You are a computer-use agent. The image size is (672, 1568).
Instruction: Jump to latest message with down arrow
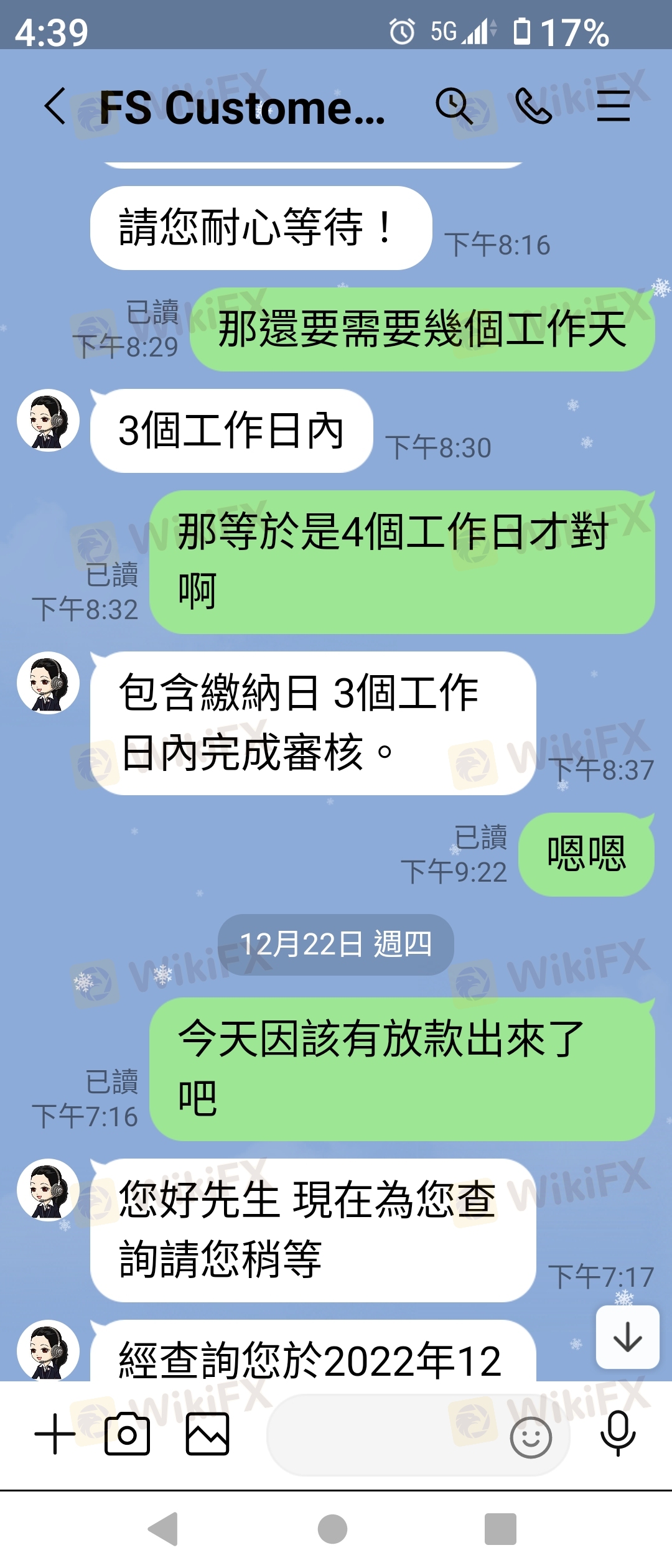[627, 1337]
